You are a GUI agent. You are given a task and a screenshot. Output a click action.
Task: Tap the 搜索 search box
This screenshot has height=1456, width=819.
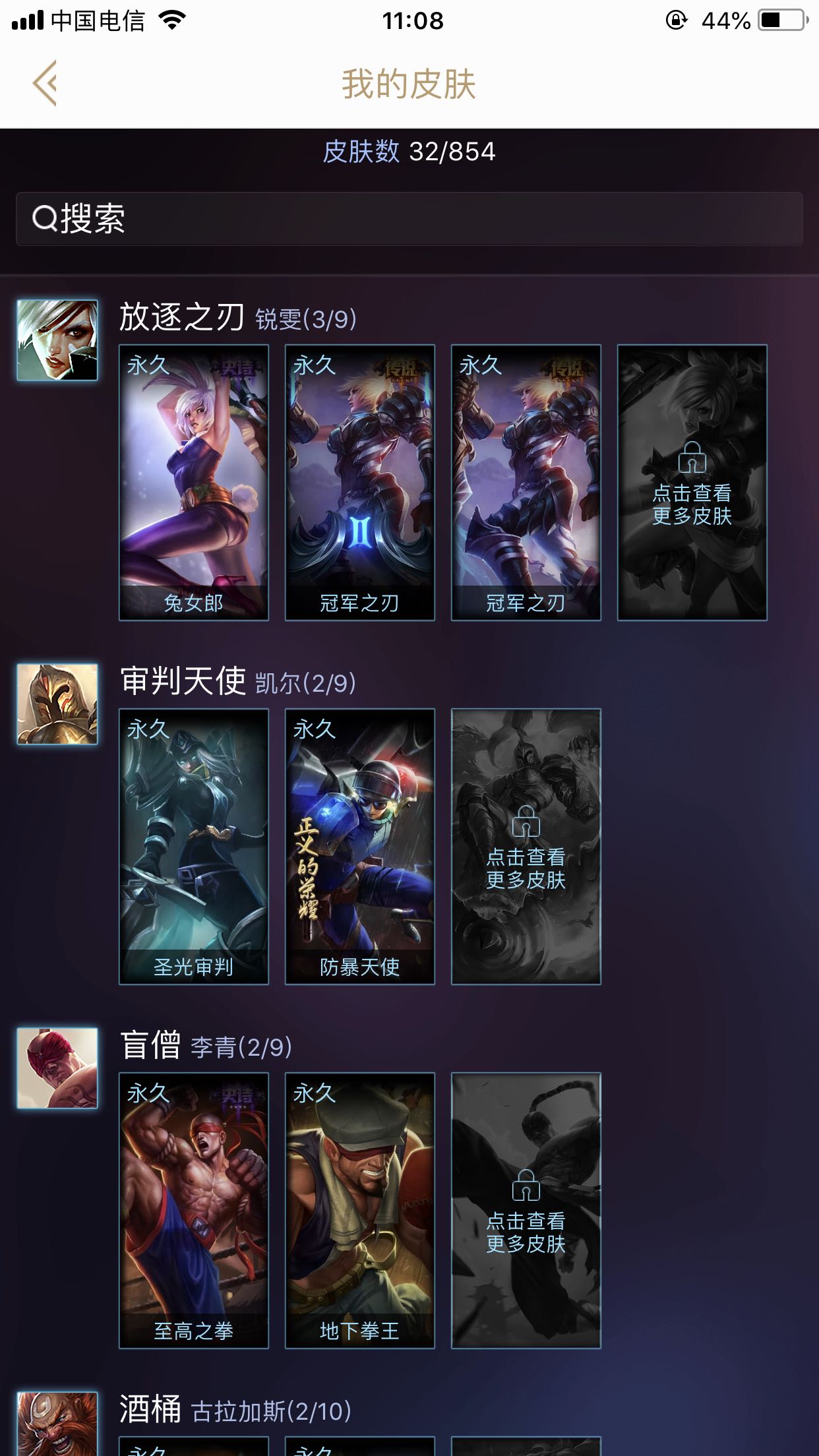(409, 219)
